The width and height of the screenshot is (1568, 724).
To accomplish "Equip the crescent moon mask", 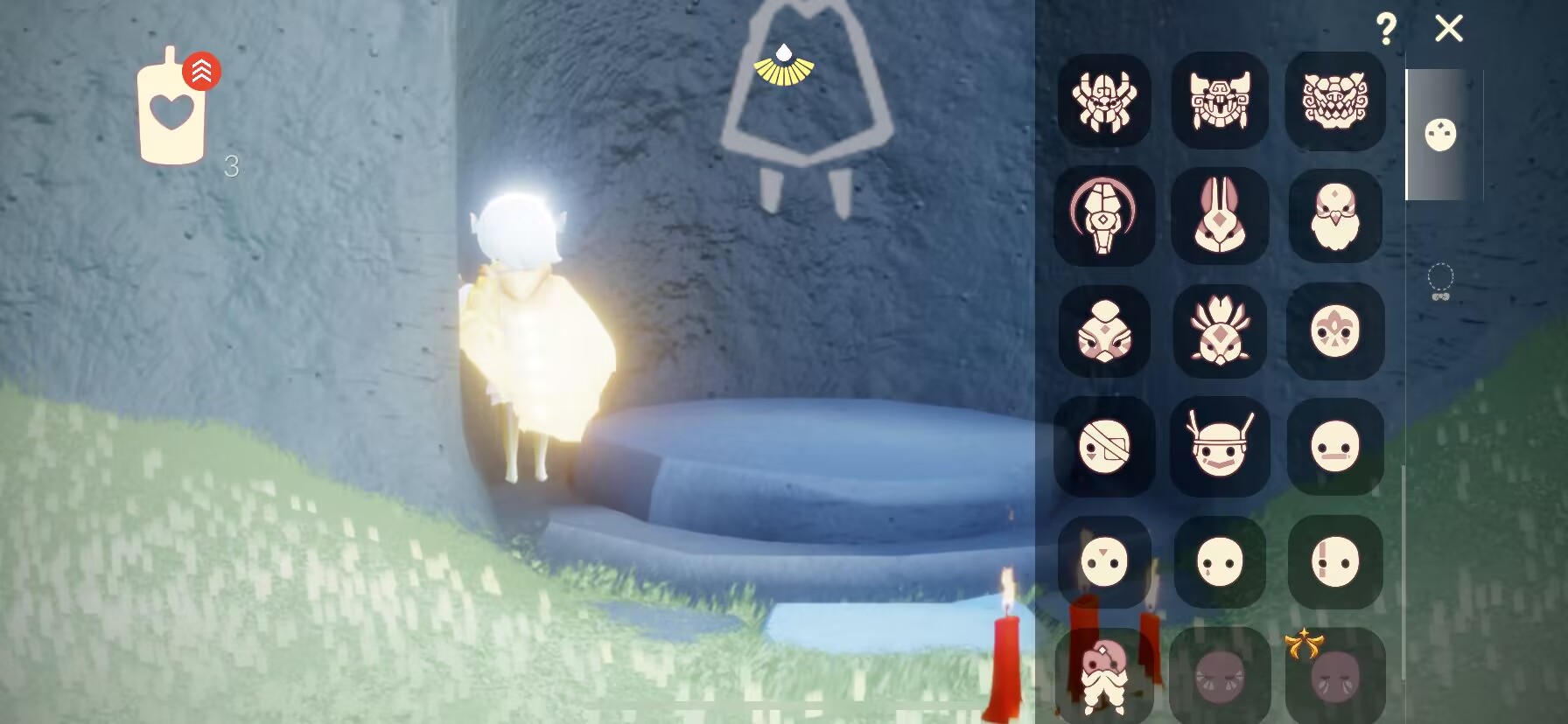I will click(1104, 216).
